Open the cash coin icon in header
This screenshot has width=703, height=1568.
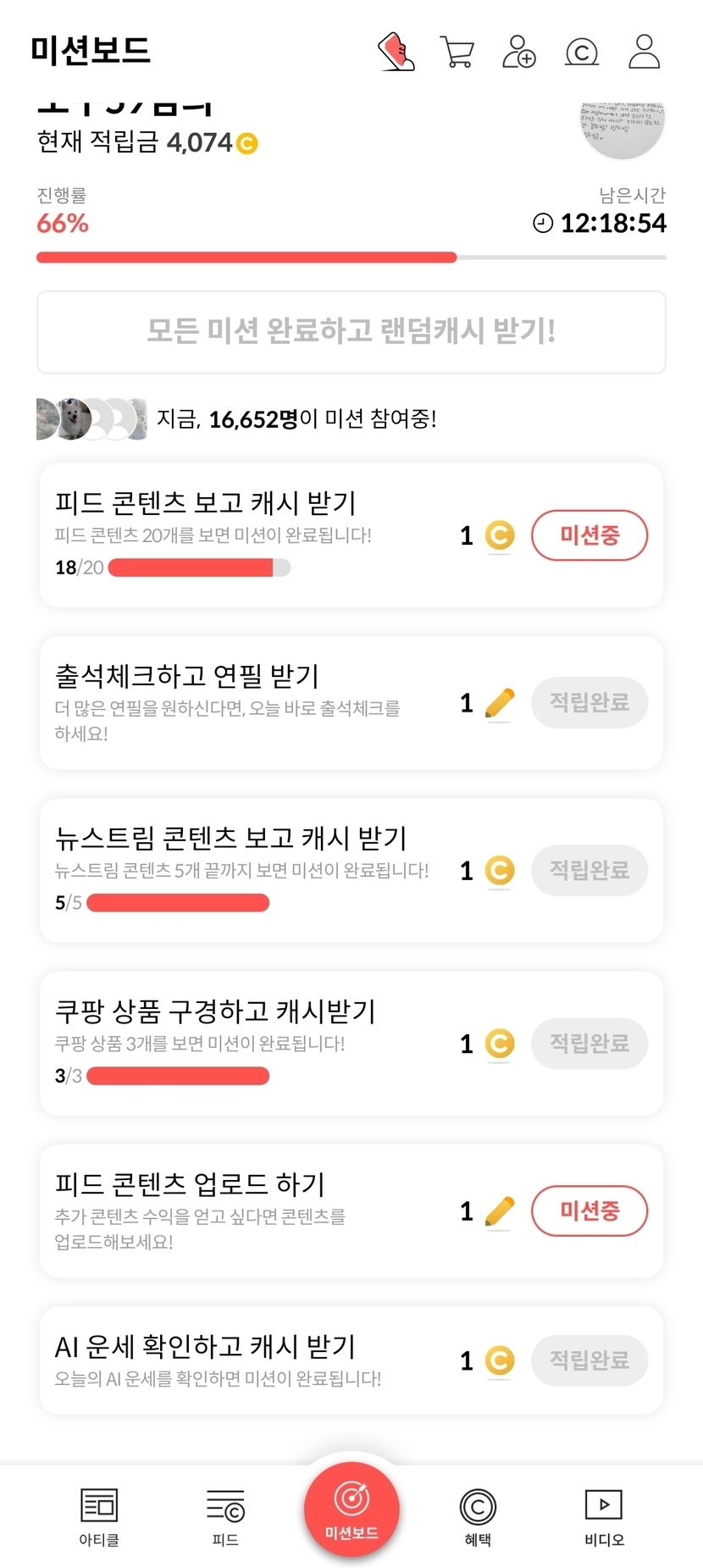pyautogui.click(x=581, y=53)
